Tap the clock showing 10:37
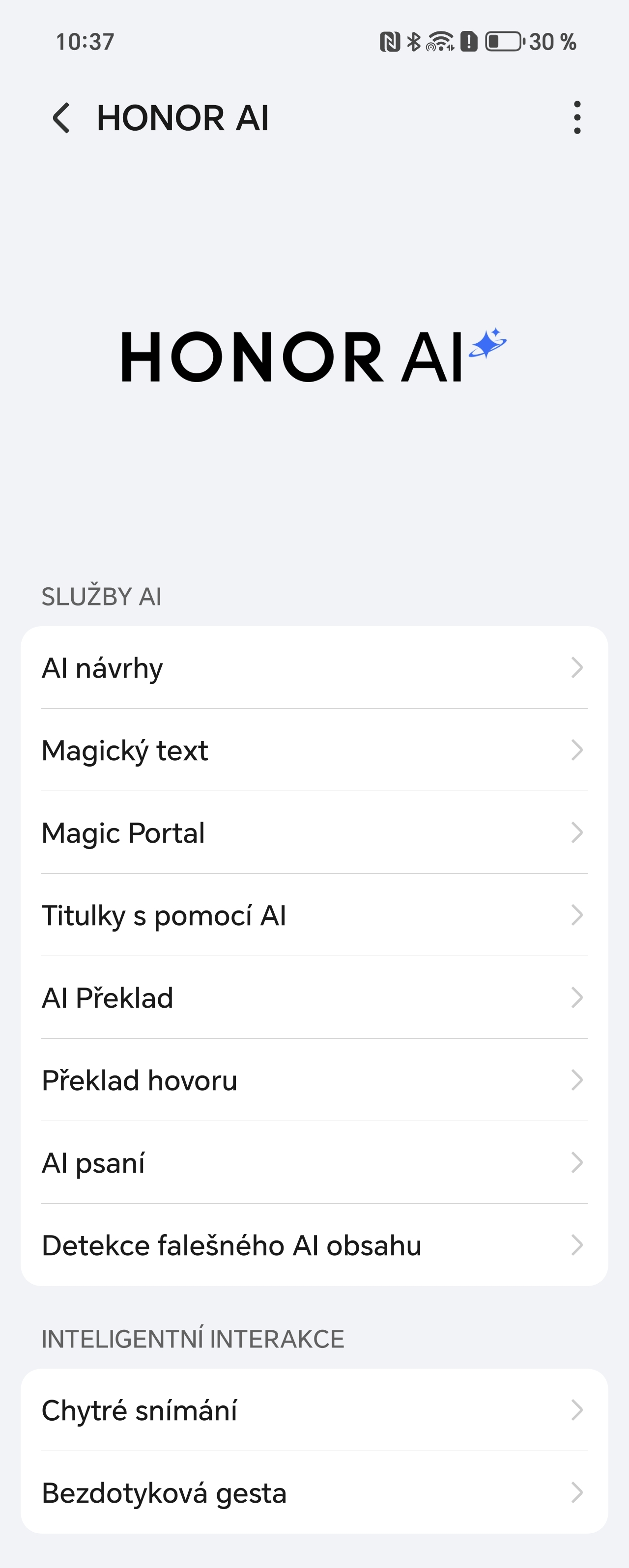 coord(85,42)
